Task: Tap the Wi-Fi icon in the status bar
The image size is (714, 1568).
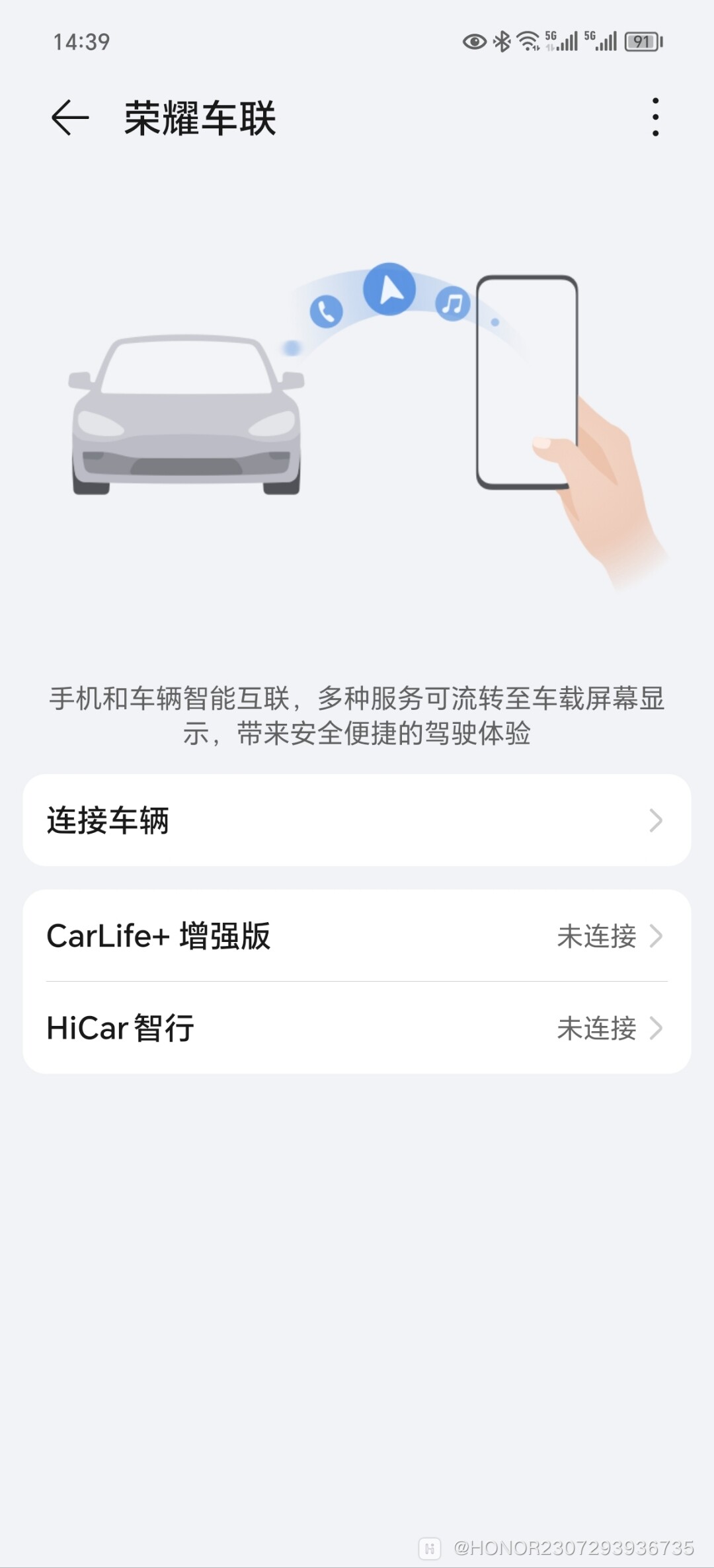Action: tap(529, 41)
